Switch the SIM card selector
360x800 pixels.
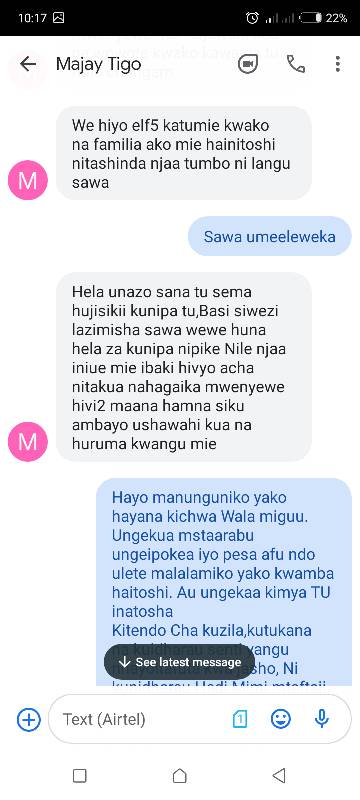[x=240, y=719]
